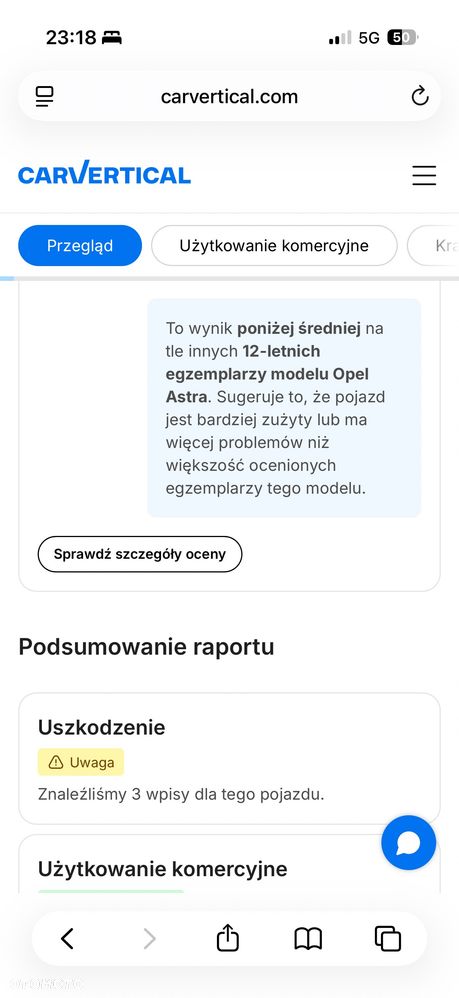Tap the carVertical logo
This screenshot has width=459, height=998.
(104, 173)
